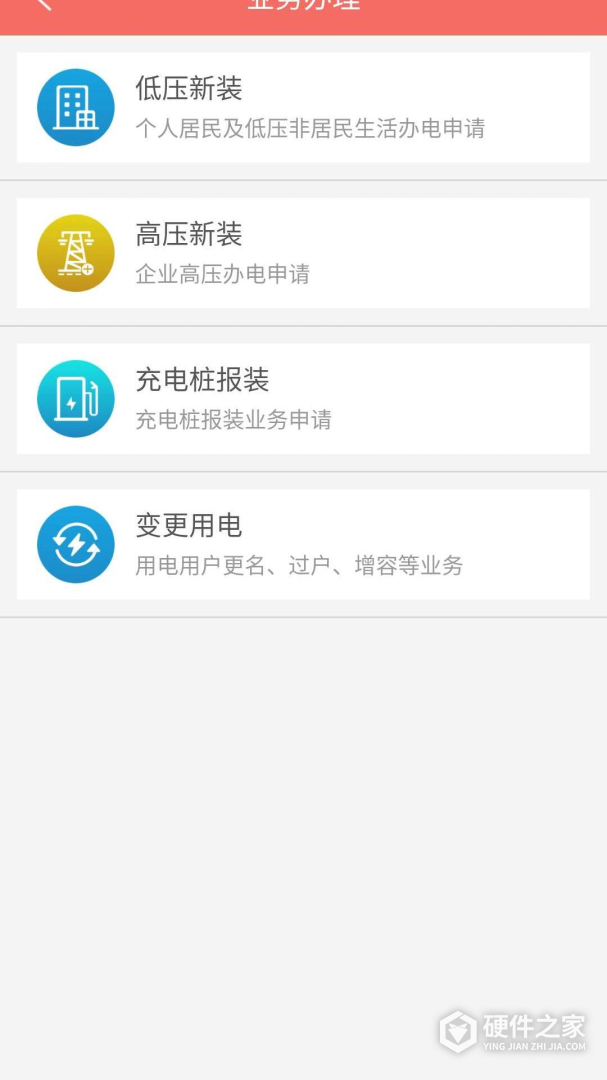
Task: Open 充电桩报装 service
Action: coord(303,399)
